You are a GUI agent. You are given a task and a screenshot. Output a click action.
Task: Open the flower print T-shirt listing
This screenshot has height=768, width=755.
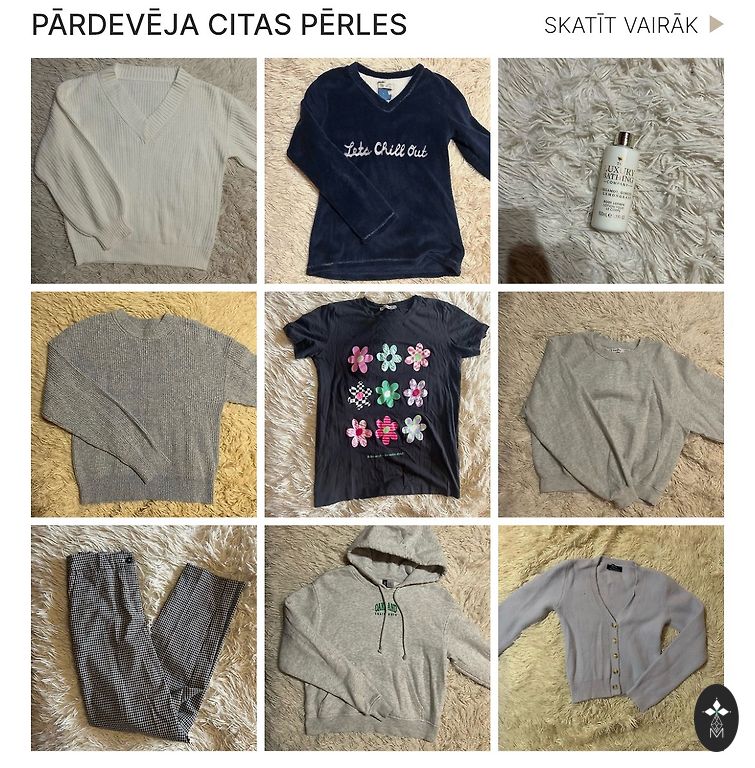tap(377, 404)
